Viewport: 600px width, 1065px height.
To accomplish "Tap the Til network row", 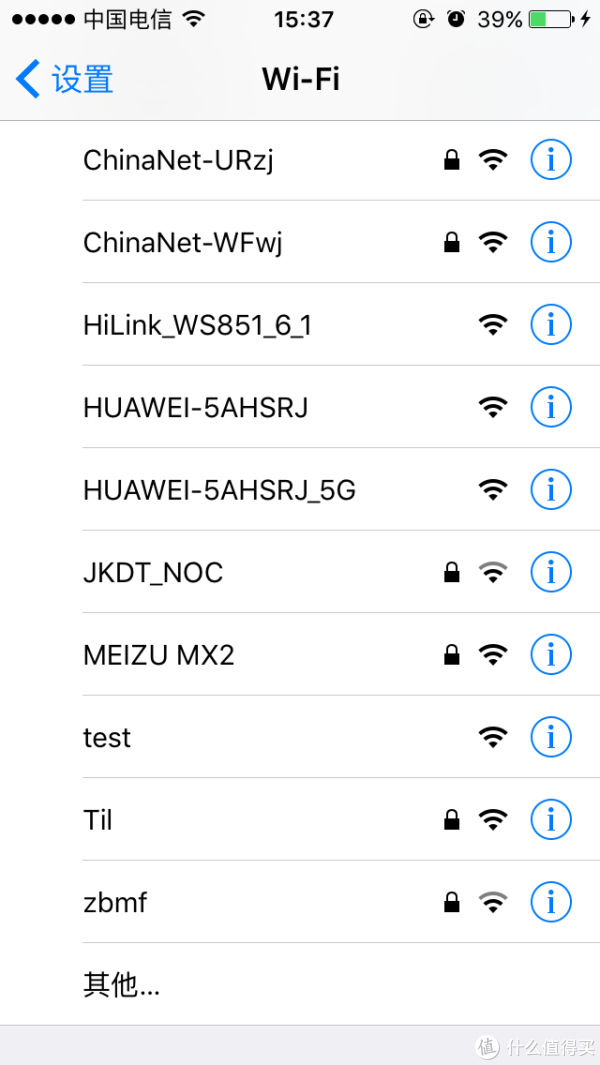I will [300, 820].
